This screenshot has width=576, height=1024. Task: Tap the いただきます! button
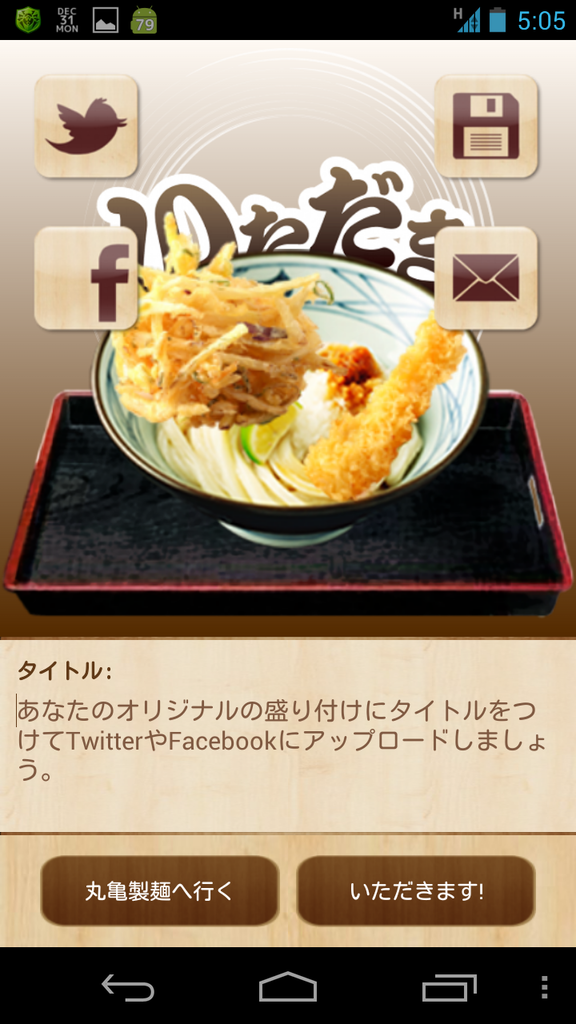click(x=416, y=891)
